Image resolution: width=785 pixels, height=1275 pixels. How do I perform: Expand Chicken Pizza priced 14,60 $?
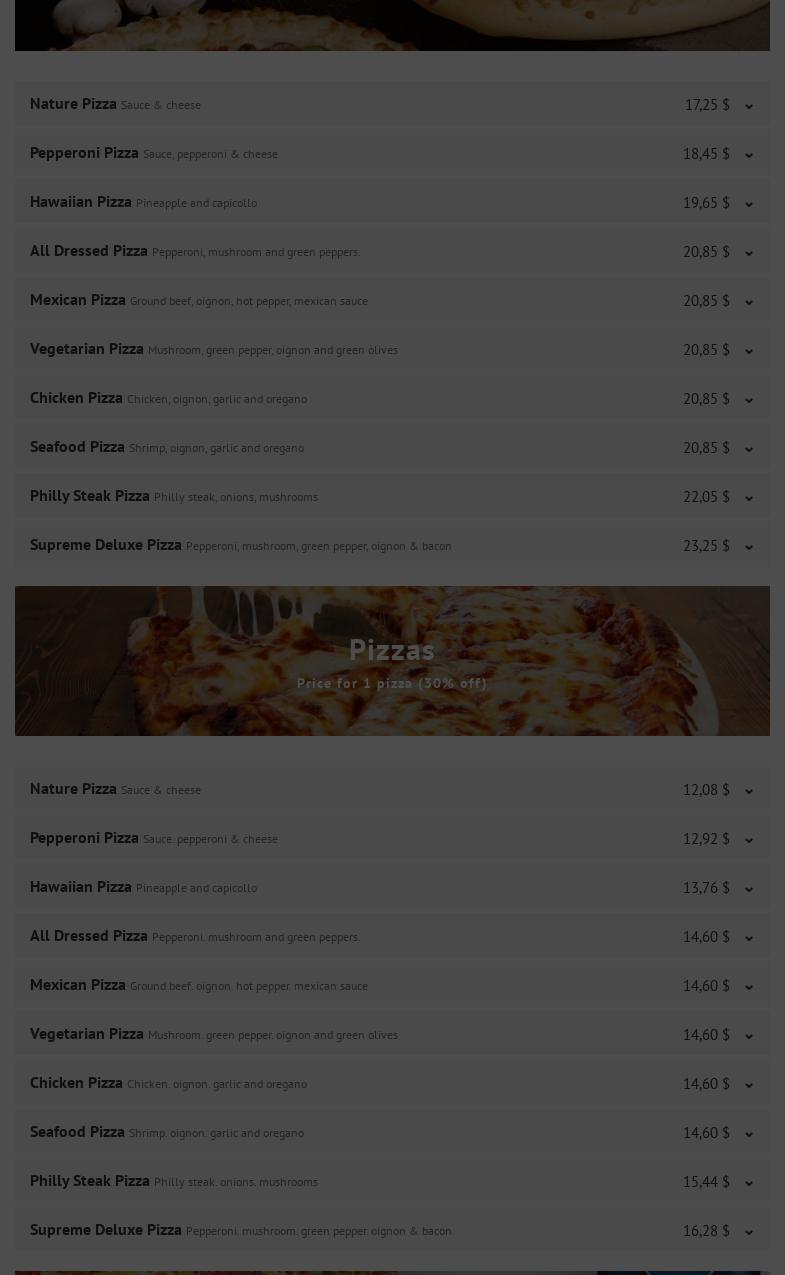(x=749, y=1085)
